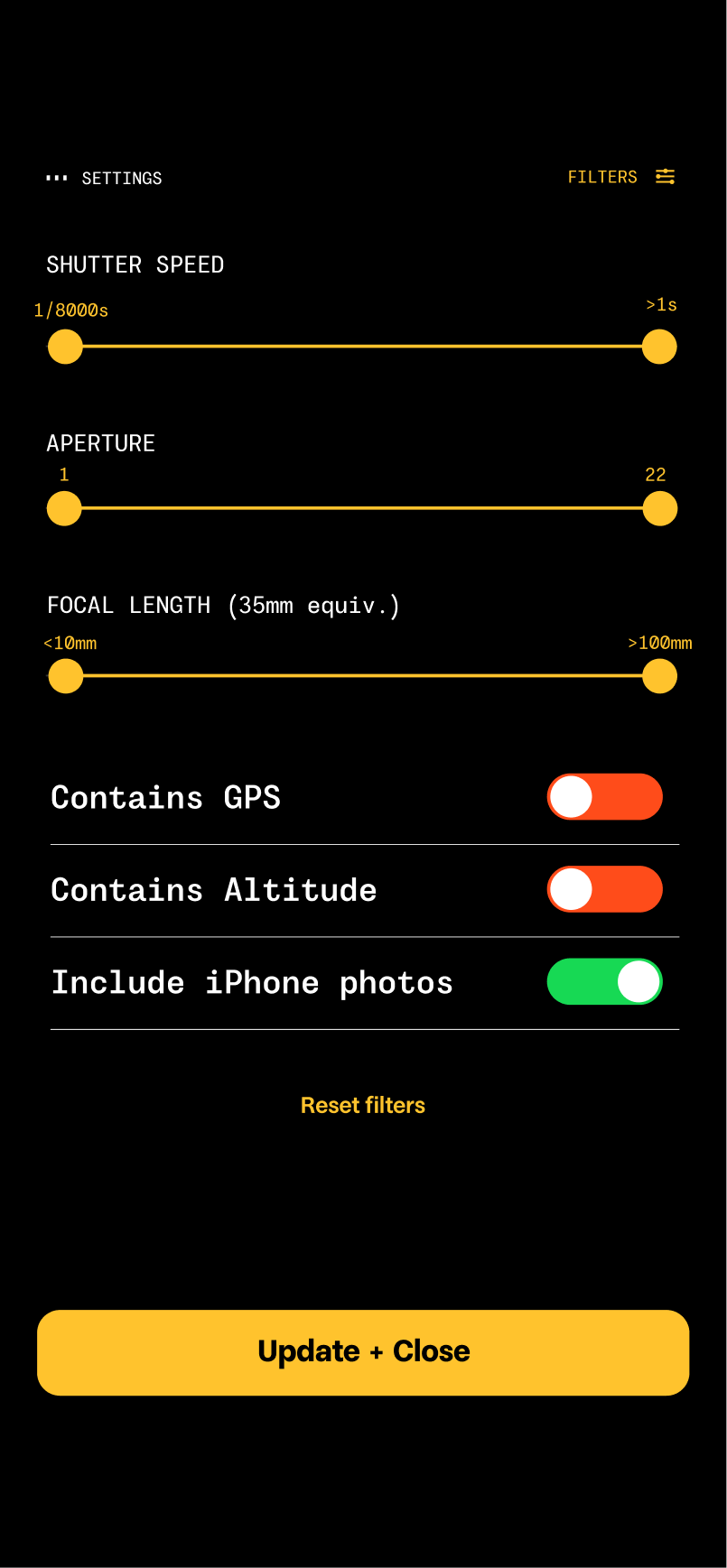Open the Settings menu
Screen dimensions: 727x1568
104,178
